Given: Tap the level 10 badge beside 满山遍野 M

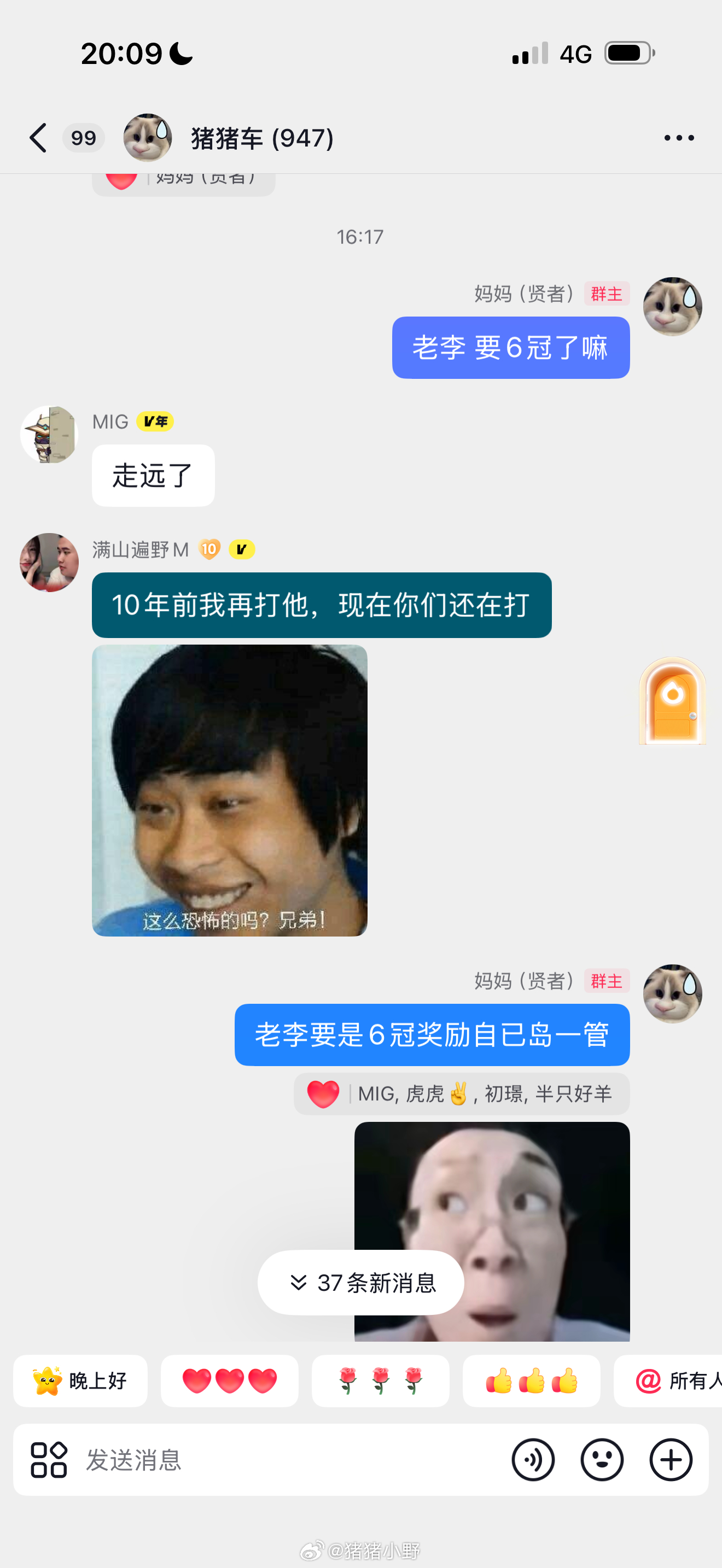Looking at the screenshot, I should [209, 548].
